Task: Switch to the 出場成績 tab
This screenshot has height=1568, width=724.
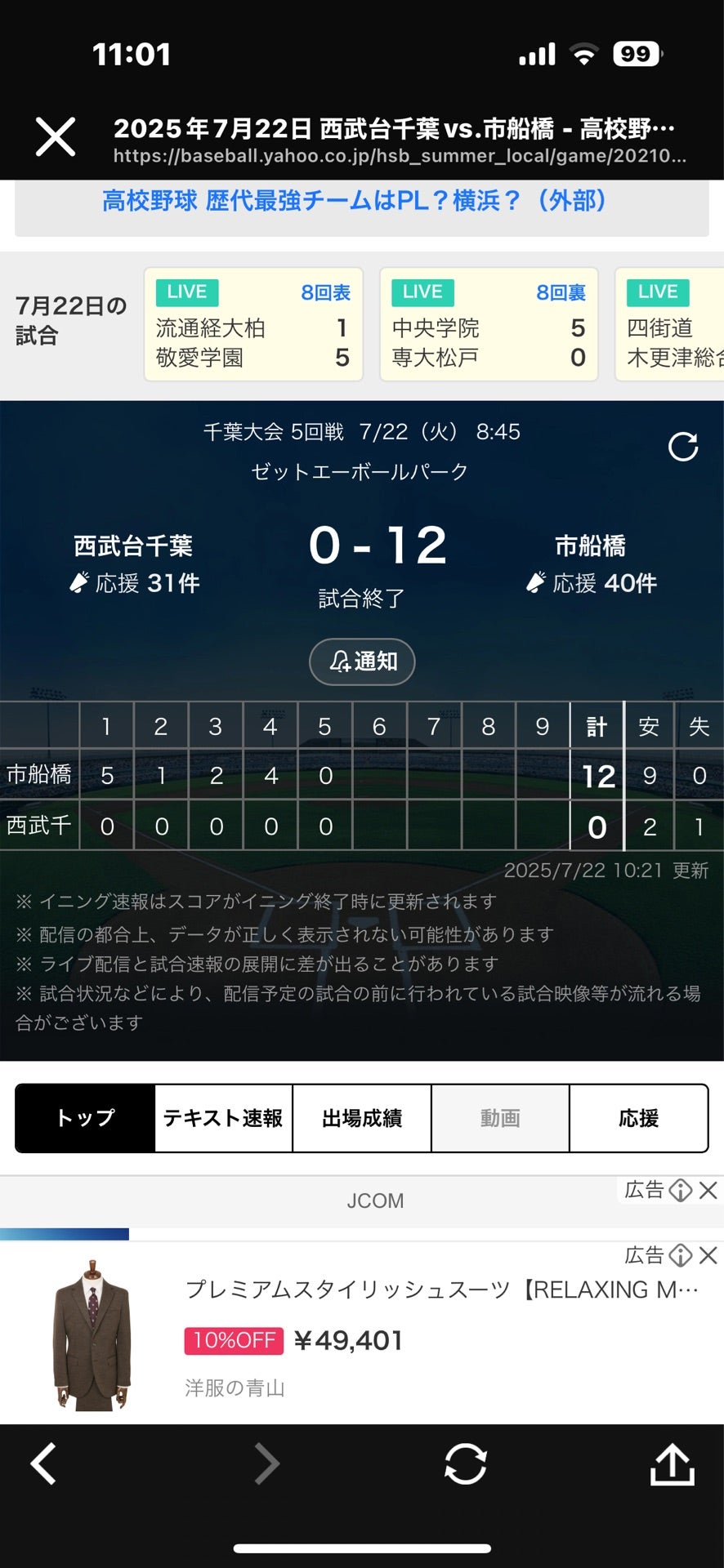Action: pyautogui.click(x=361, y=1118)
